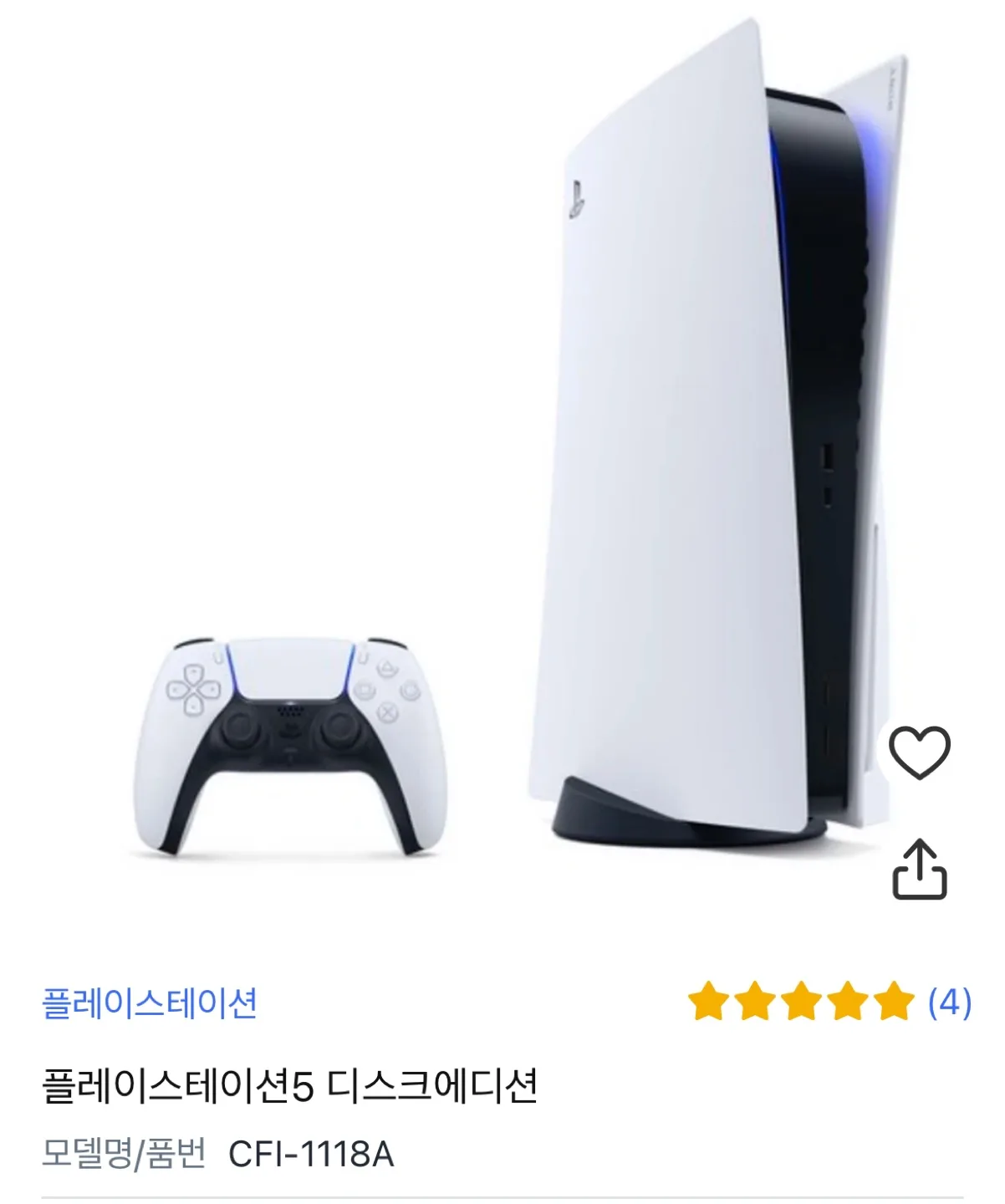Open the 5-star reviews (4)

click(x=828, y=1002)
